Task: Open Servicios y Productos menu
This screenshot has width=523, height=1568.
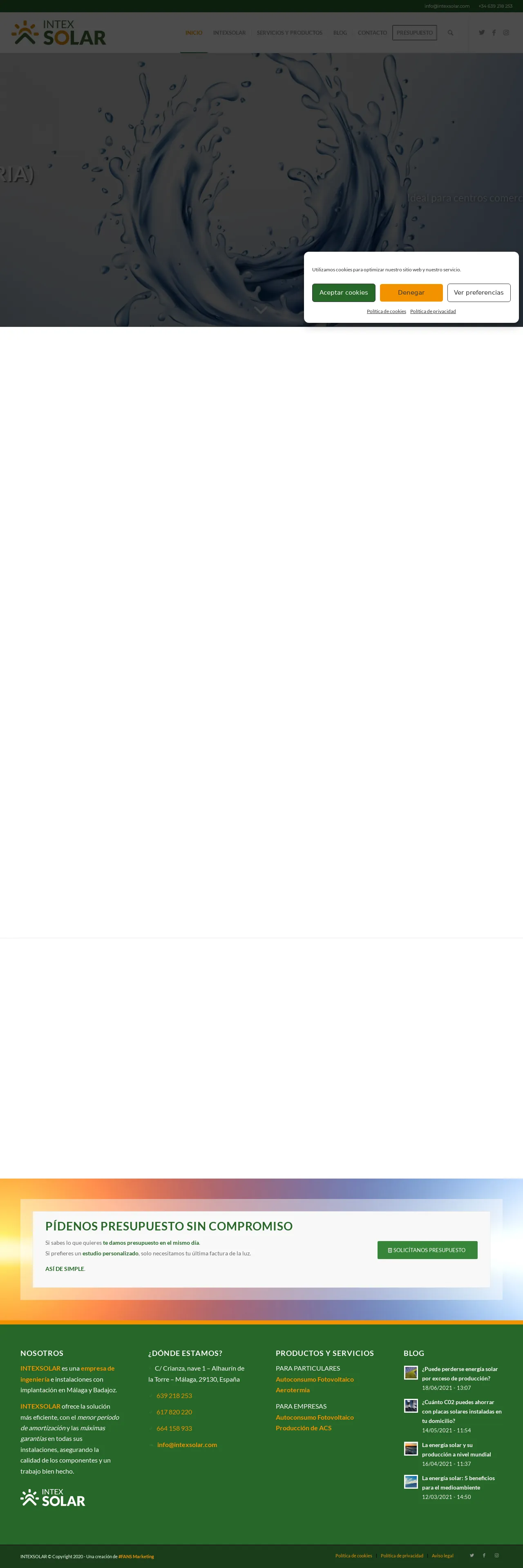Action: click(289, 33)
